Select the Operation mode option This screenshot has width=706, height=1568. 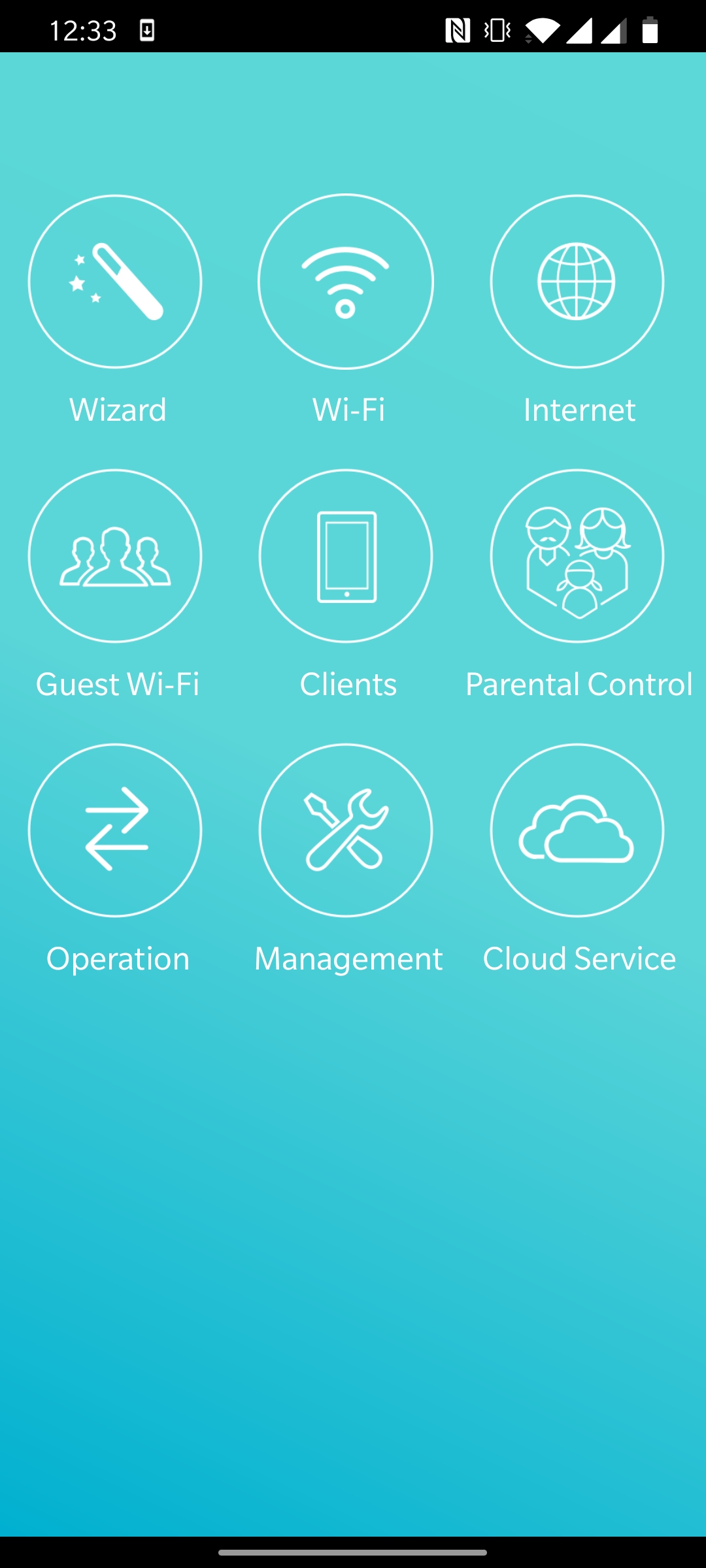(115, 830)
